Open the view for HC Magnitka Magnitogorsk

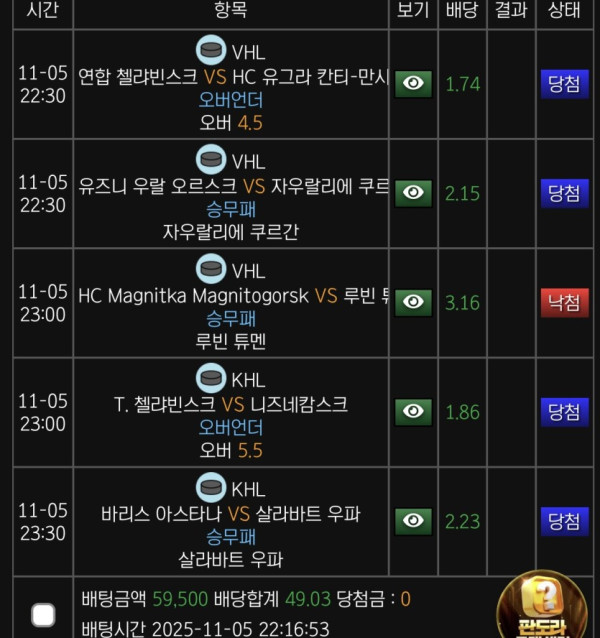(x=413, y=302)
